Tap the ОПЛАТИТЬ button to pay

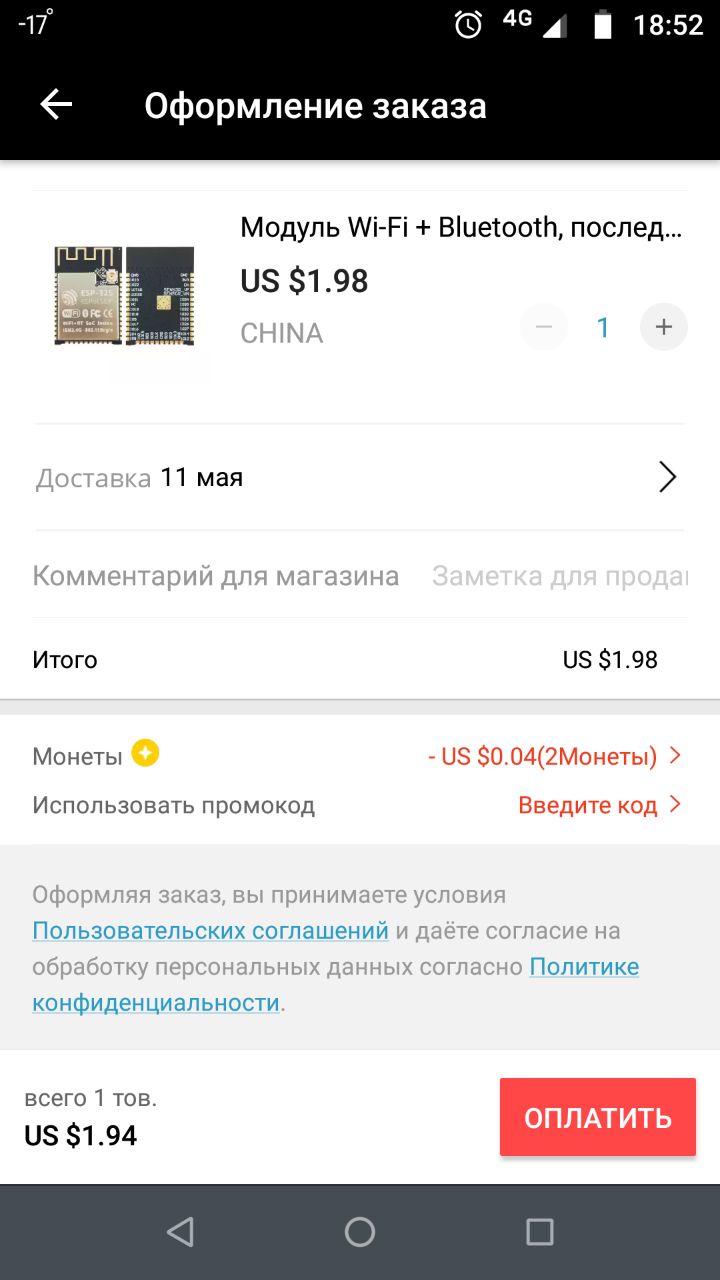click(597, 1117)
